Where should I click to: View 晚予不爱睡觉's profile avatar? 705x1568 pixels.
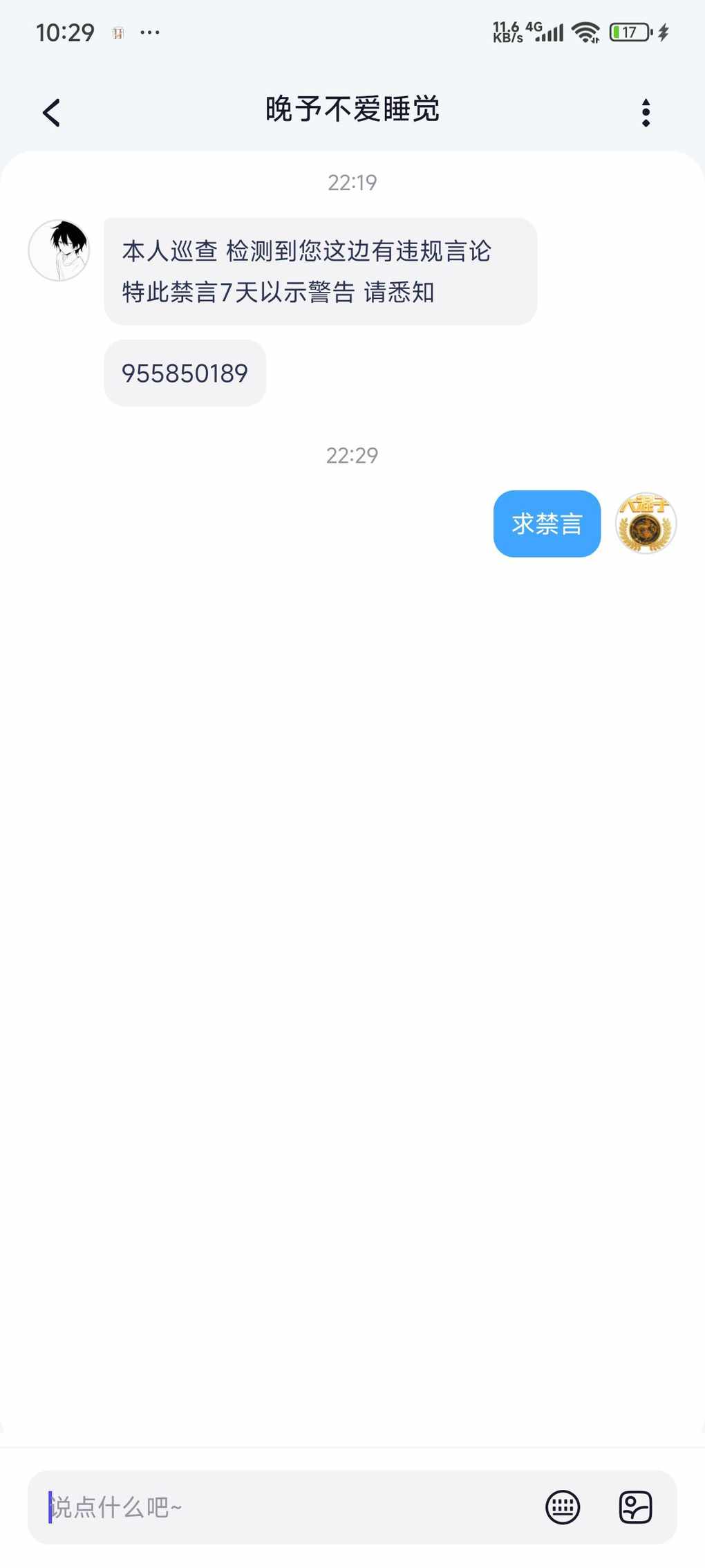tap(59, 250)
